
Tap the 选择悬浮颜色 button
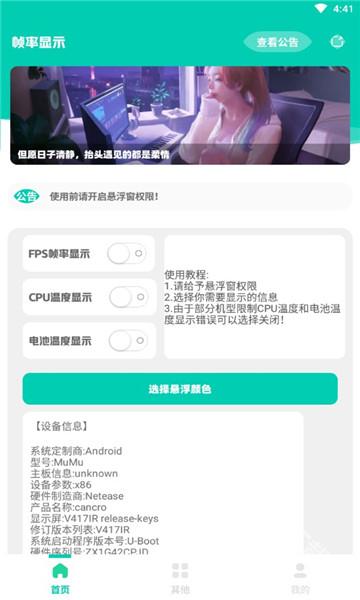coord(180,389)
